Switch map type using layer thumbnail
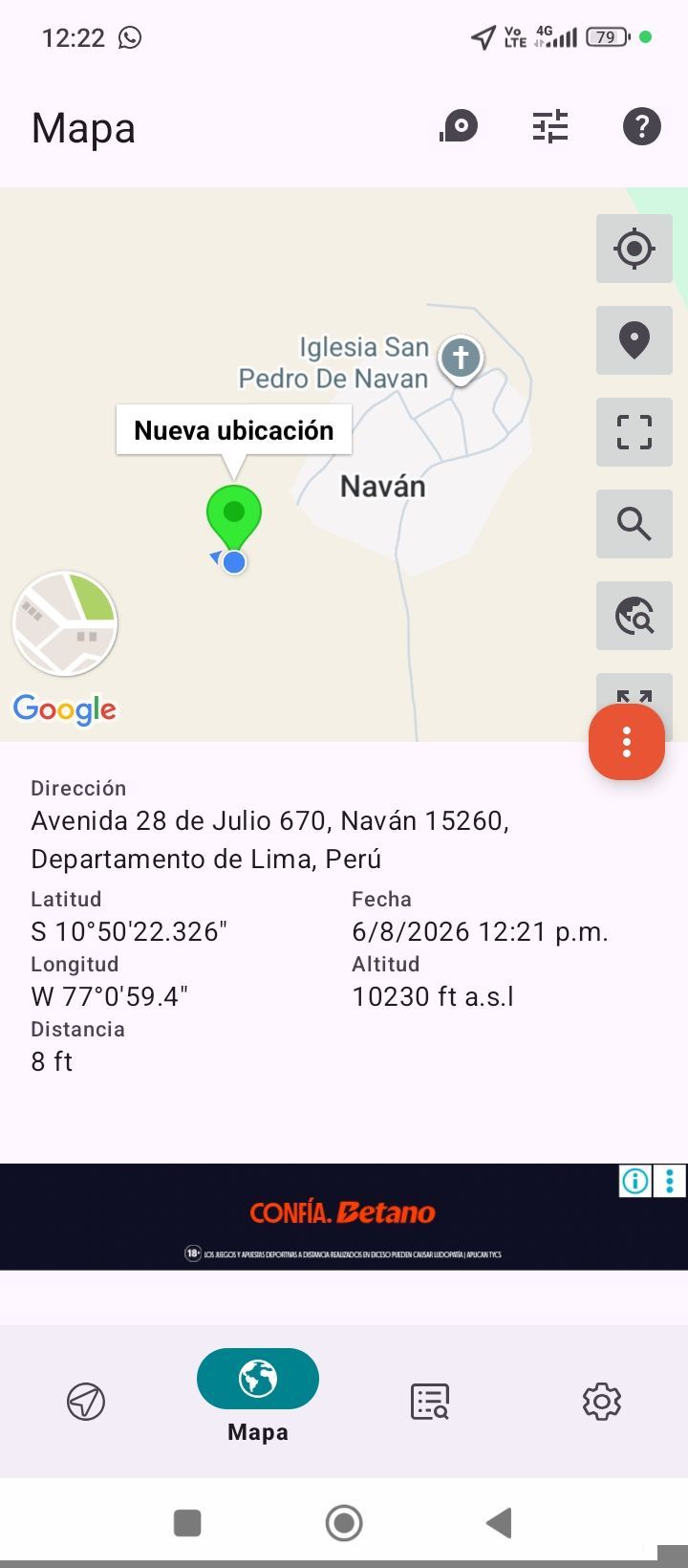This screenshot has height=1568, width=688. [x=65, y=624]
